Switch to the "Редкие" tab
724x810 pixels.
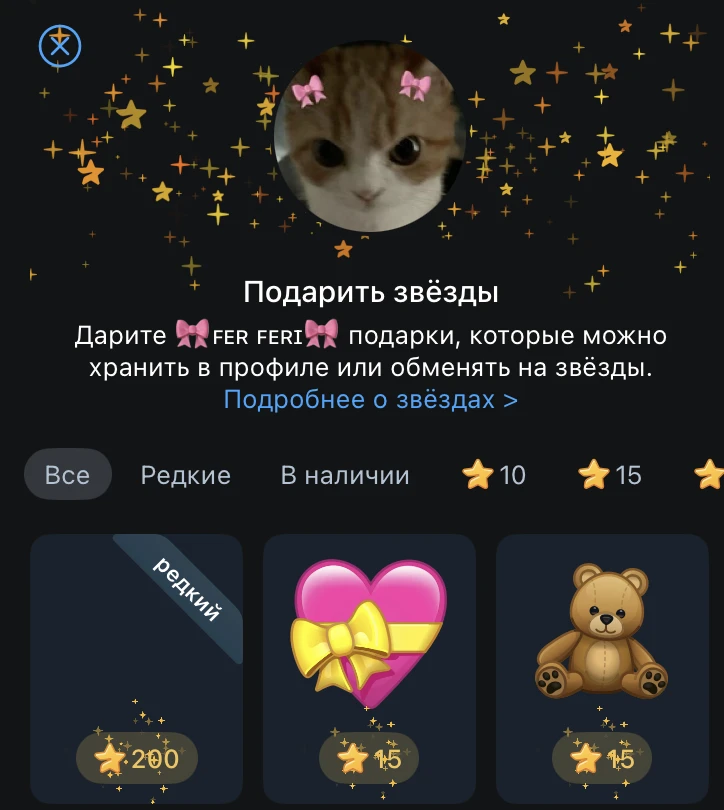(x=186, y=475)
